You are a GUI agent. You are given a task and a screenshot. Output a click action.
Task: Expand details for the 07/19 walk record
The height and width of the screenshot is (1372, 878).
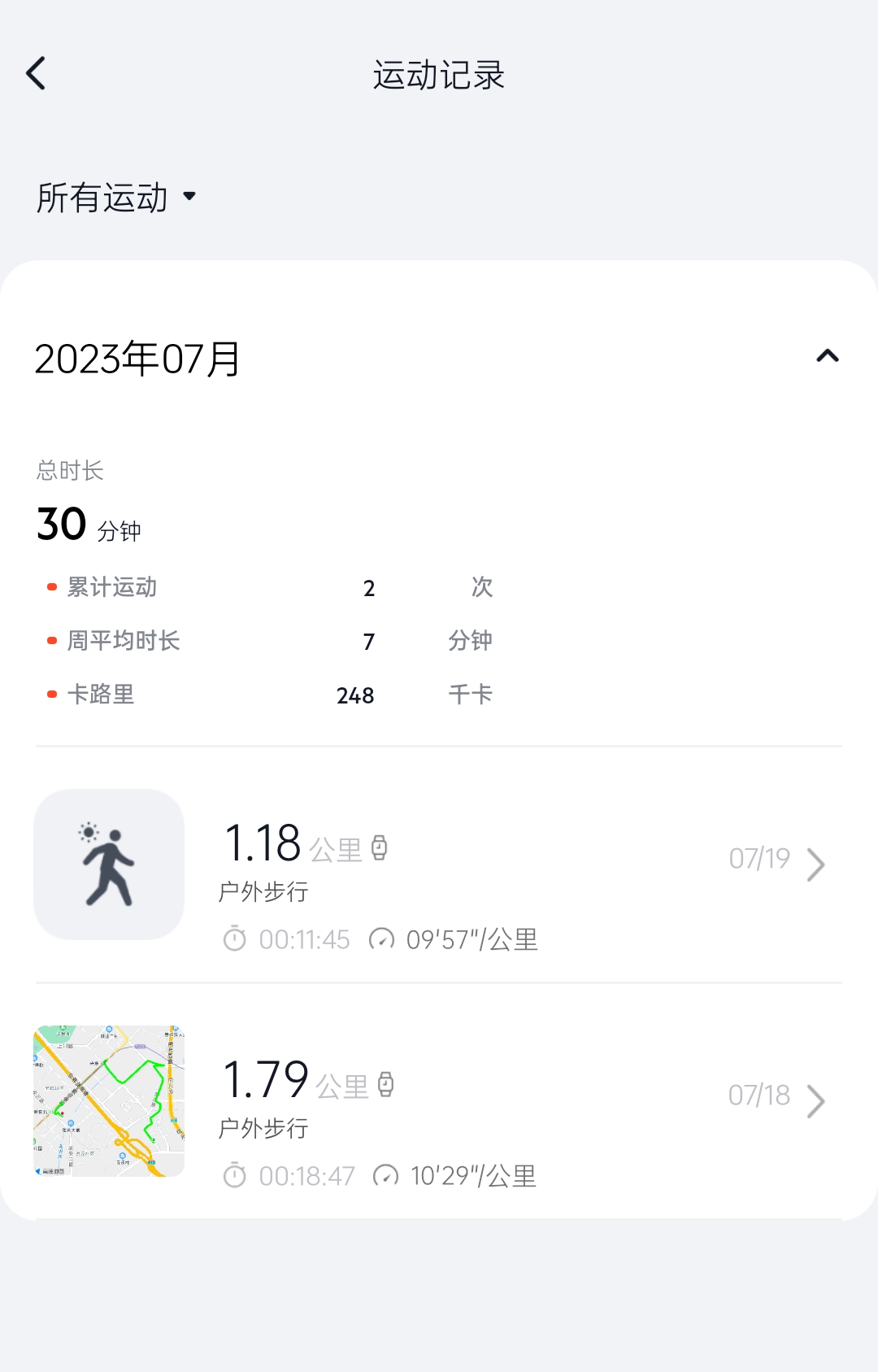tap(816, 865)
